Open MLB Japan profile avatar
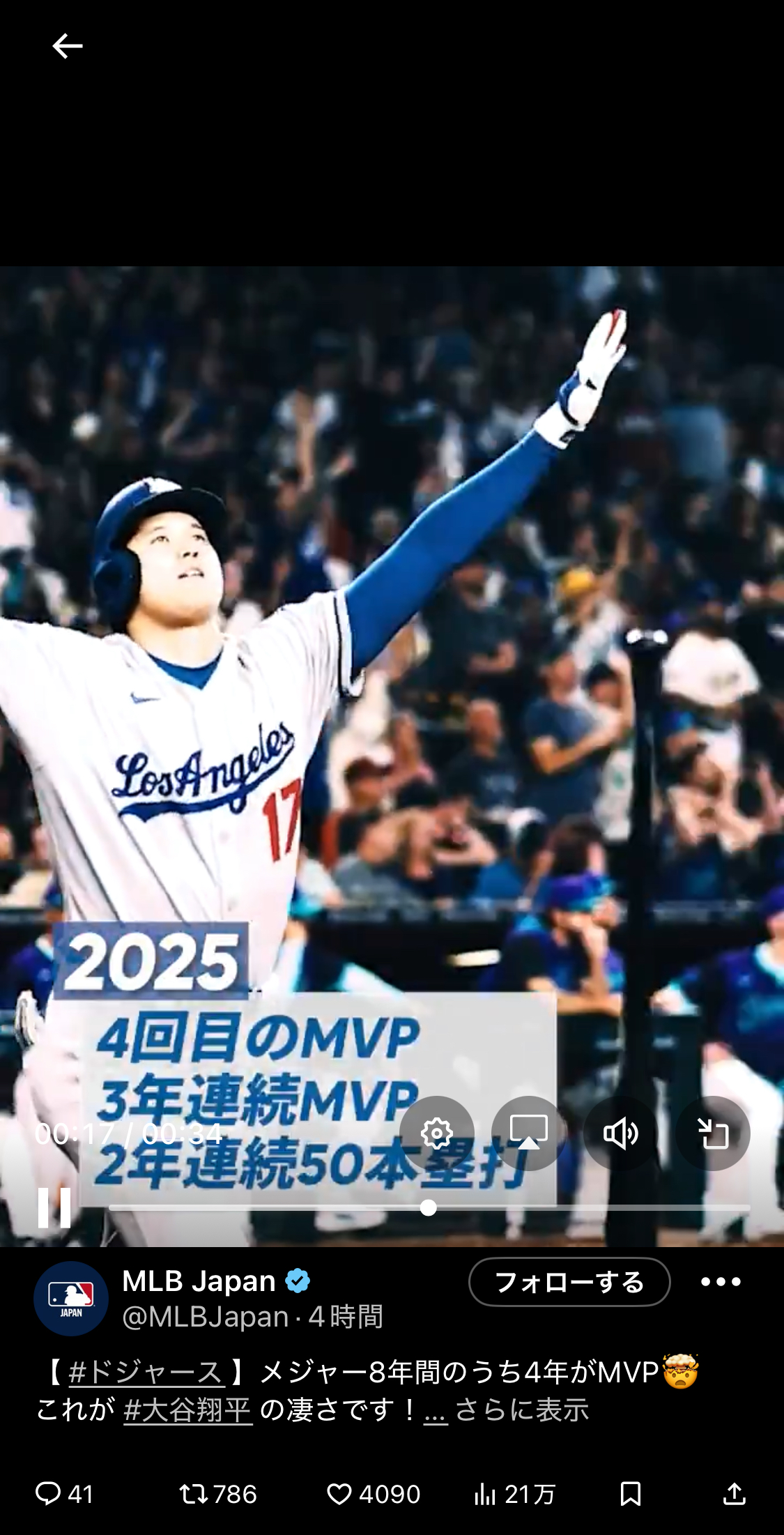Viewport: 784px width, 1535px height. tap(71, 1298)
